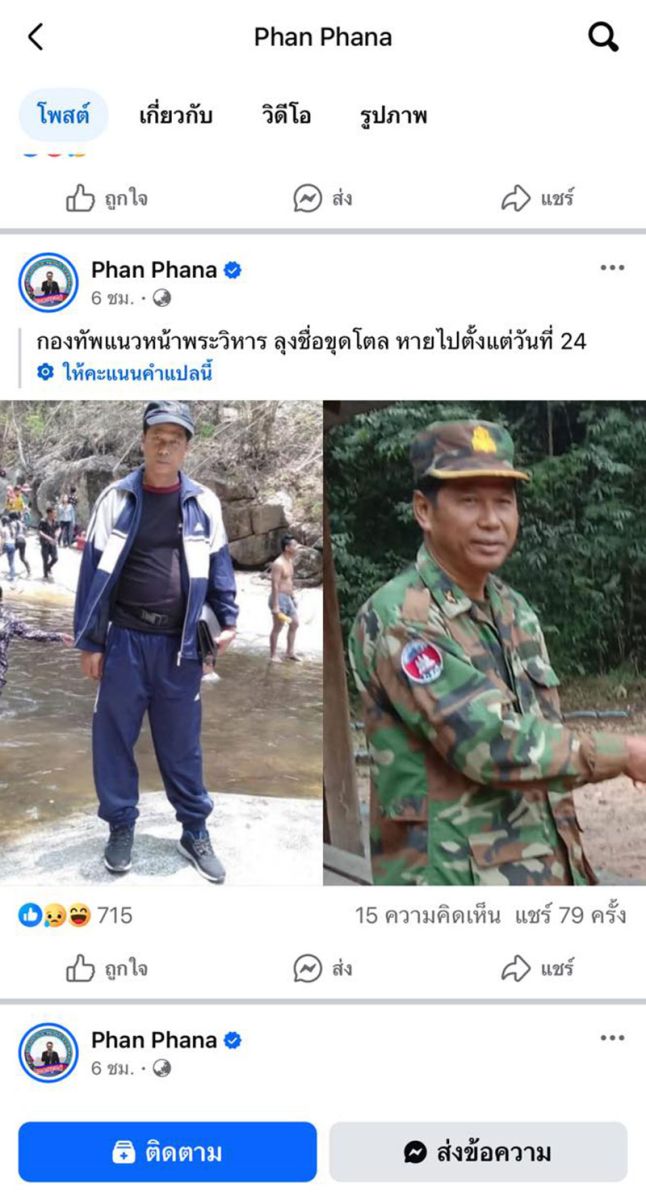This screenshot has width=646, height=1200.
Task: Open the photo of man in blue tracksuit
Action: click(x=161, y=642)
